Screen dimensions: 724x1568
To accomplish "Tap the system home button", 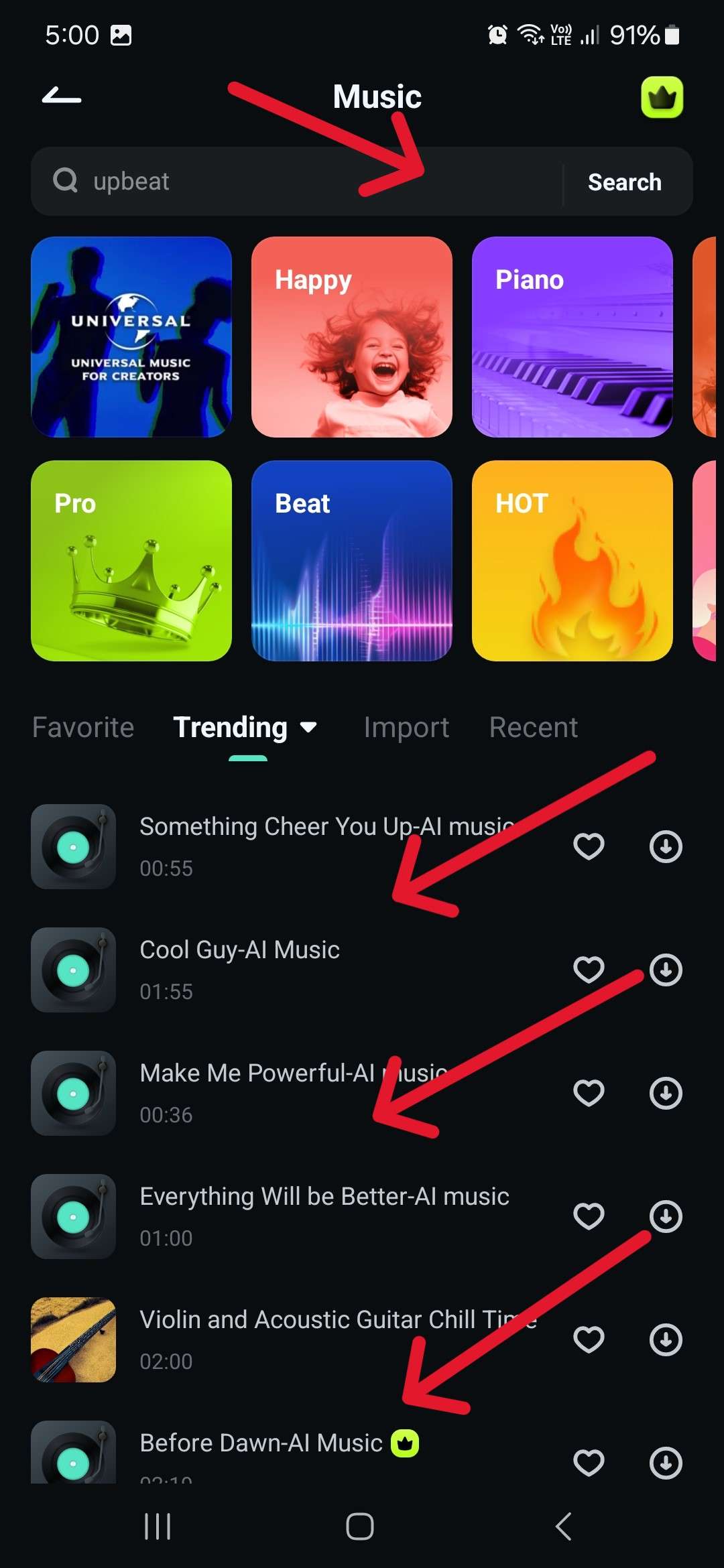I will 360,1526.
